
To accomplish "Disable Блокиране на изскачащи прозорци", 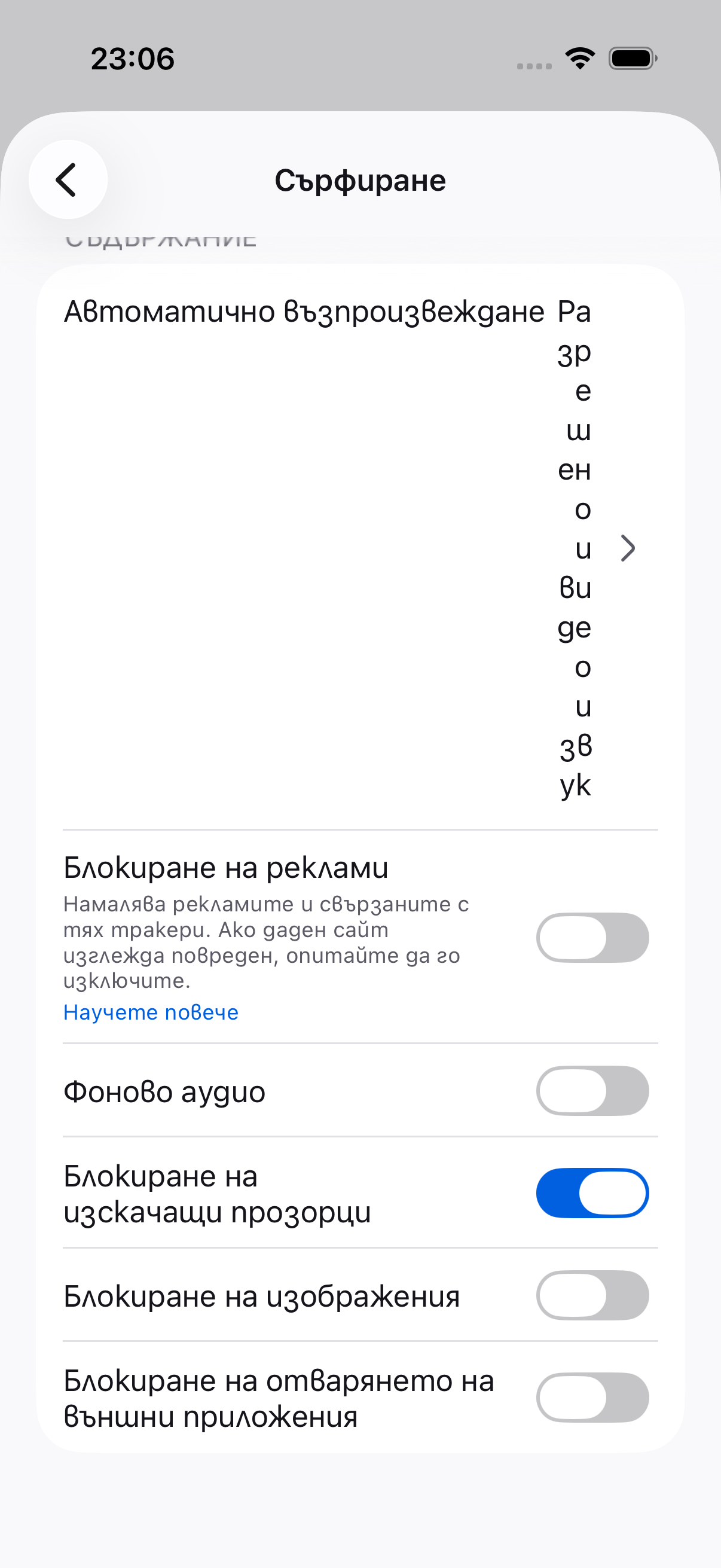I will pos(592,1193).
